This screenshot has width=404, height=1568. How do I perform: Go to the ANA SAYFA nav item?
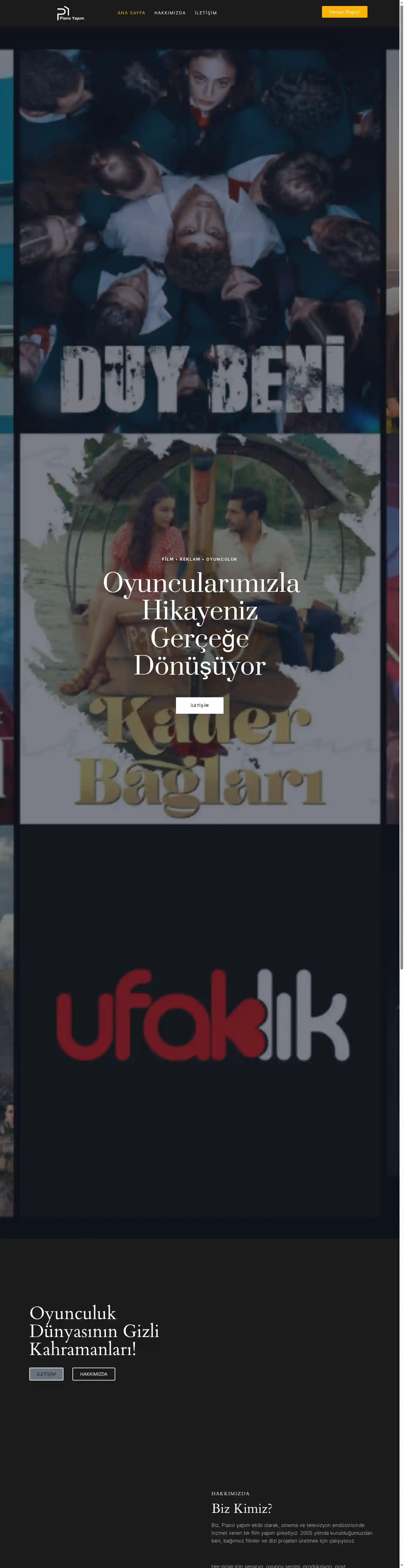131,13
